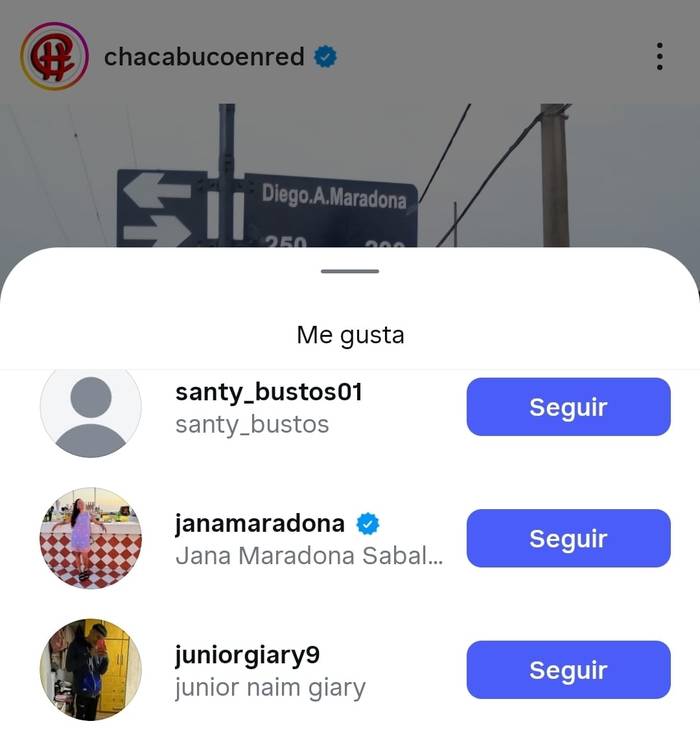The image size is (700, 743).
Task: Open the post's three-dot overflow menu
Action: click(x=659, y=56)
